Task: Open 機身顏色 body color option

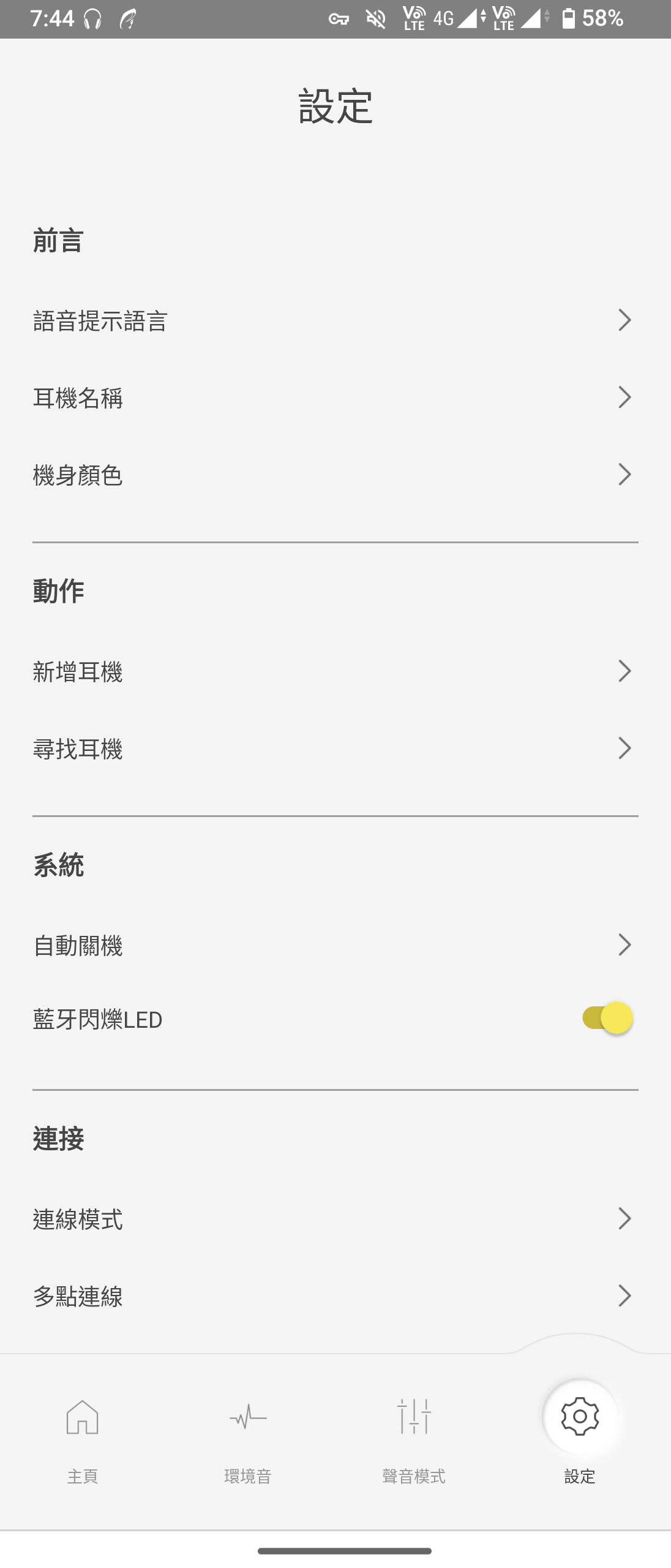Action: coord(335,475)
